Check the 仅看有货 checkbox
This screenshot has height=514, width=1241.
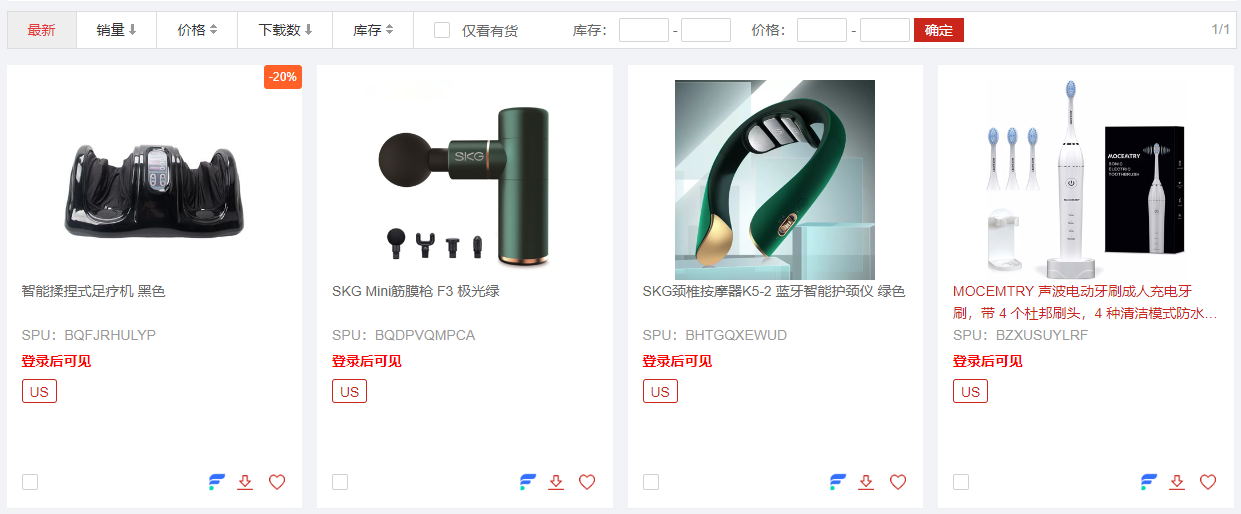(442, 30)
